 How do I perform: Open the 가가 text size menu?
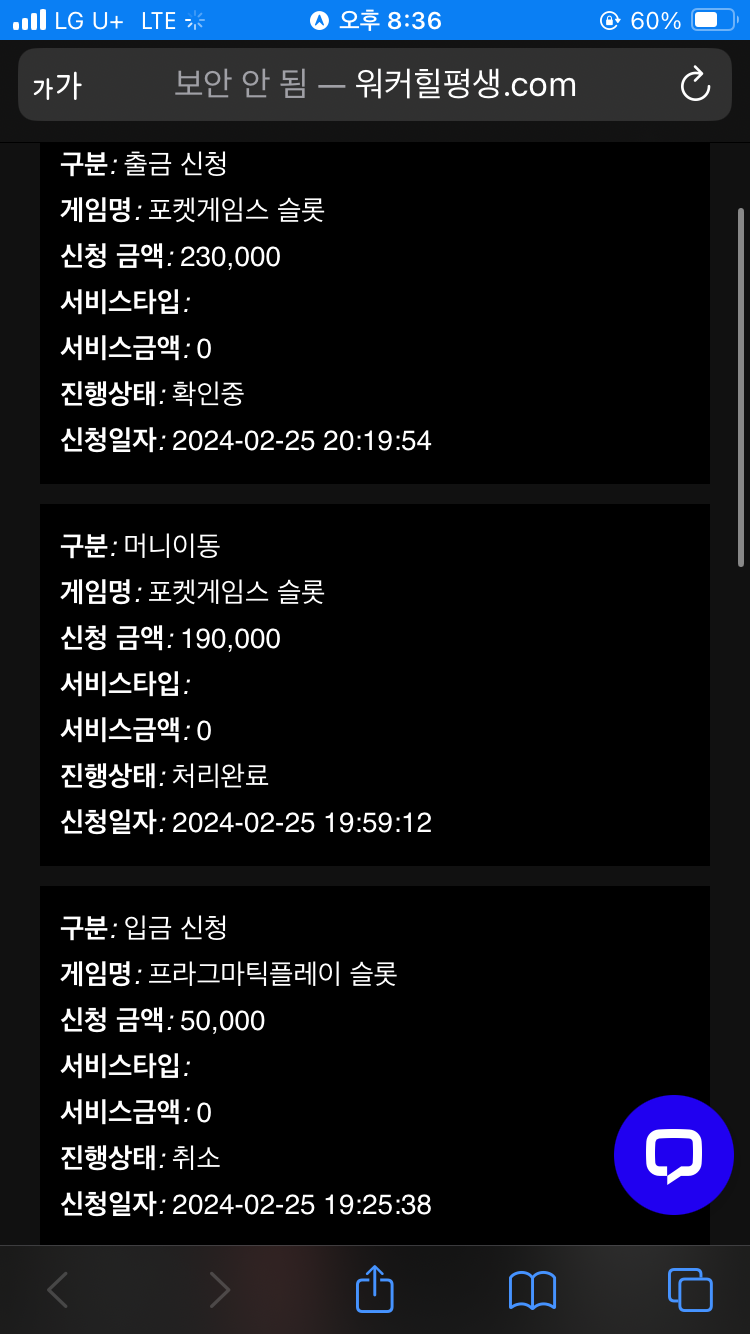pos(56,86)
